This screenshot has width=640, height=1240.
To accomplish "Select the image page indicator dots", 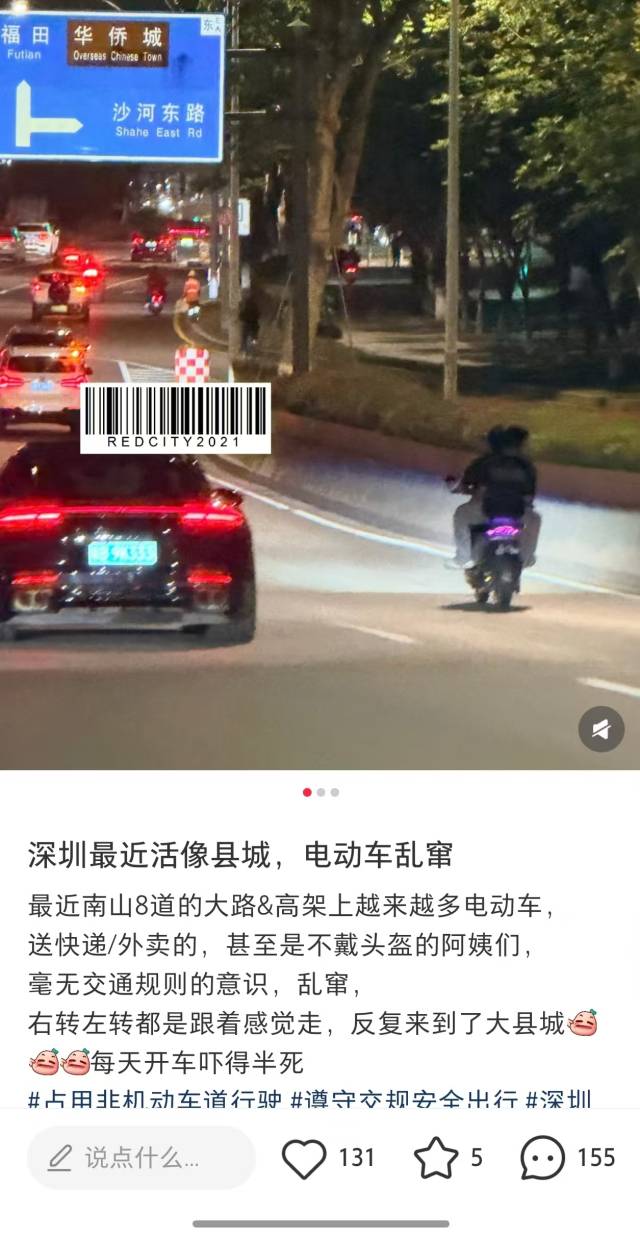I will tap(320, 792).
